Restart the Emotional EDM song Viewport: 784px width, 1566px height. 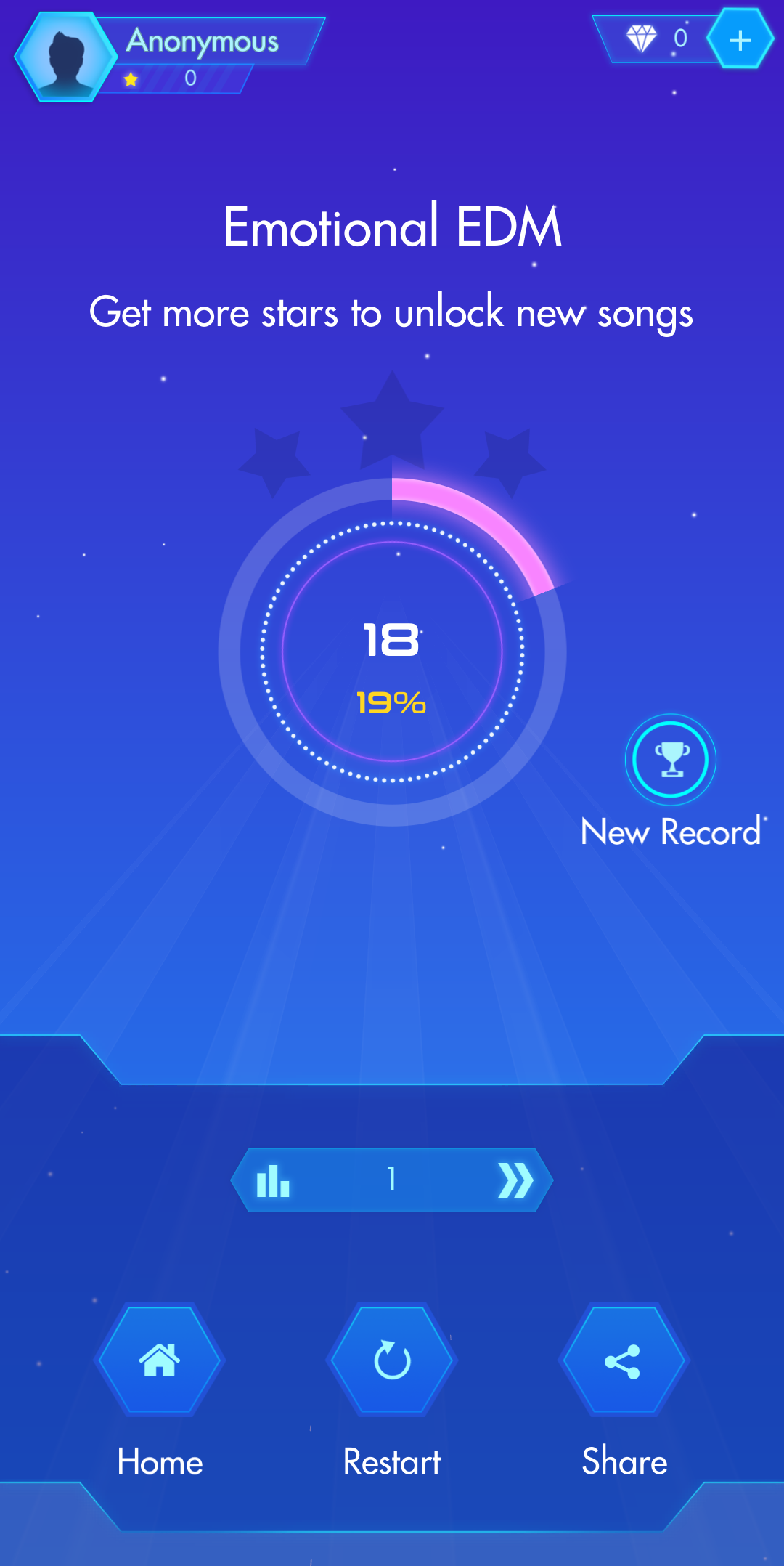(x=392, y=1360)
